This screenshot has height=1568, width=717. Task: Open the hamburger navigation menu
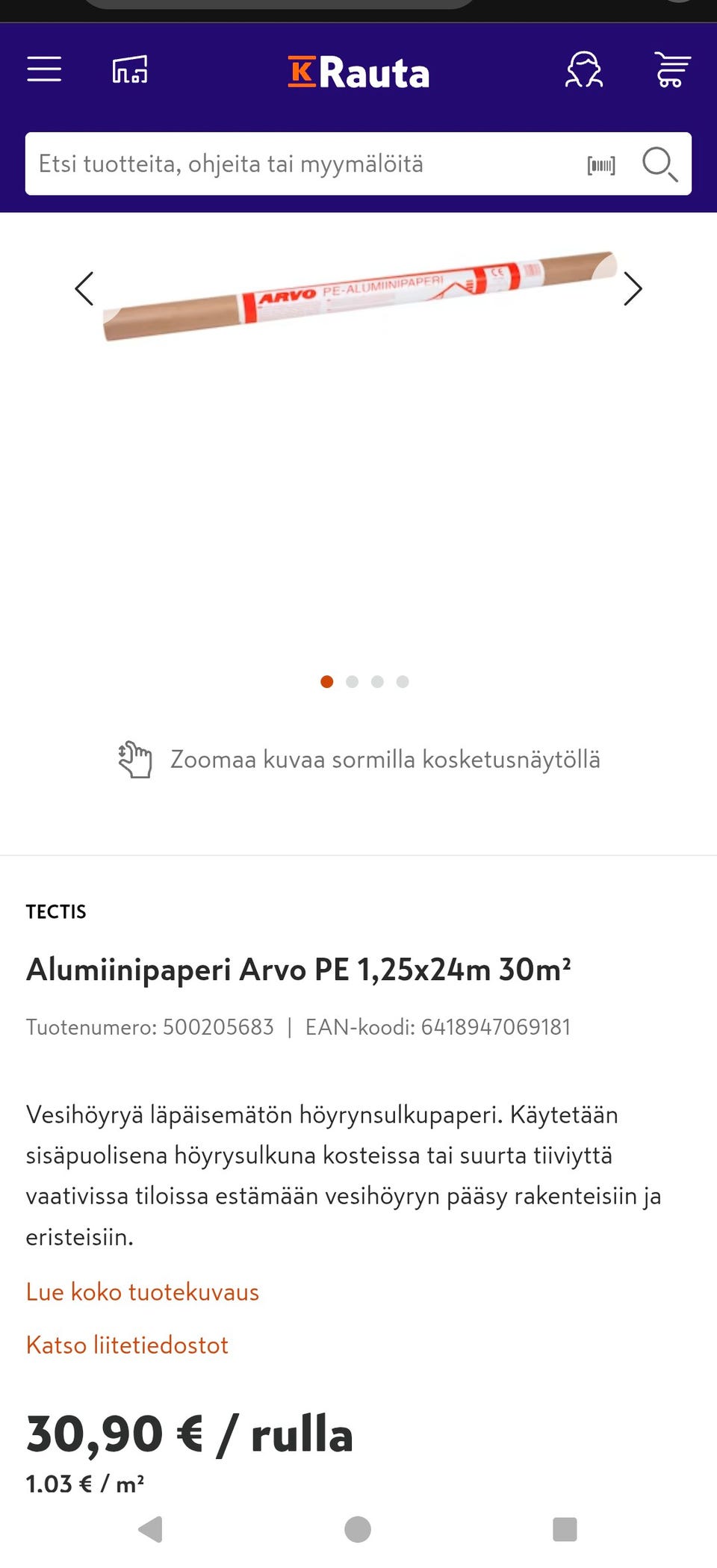click(44, 69)
